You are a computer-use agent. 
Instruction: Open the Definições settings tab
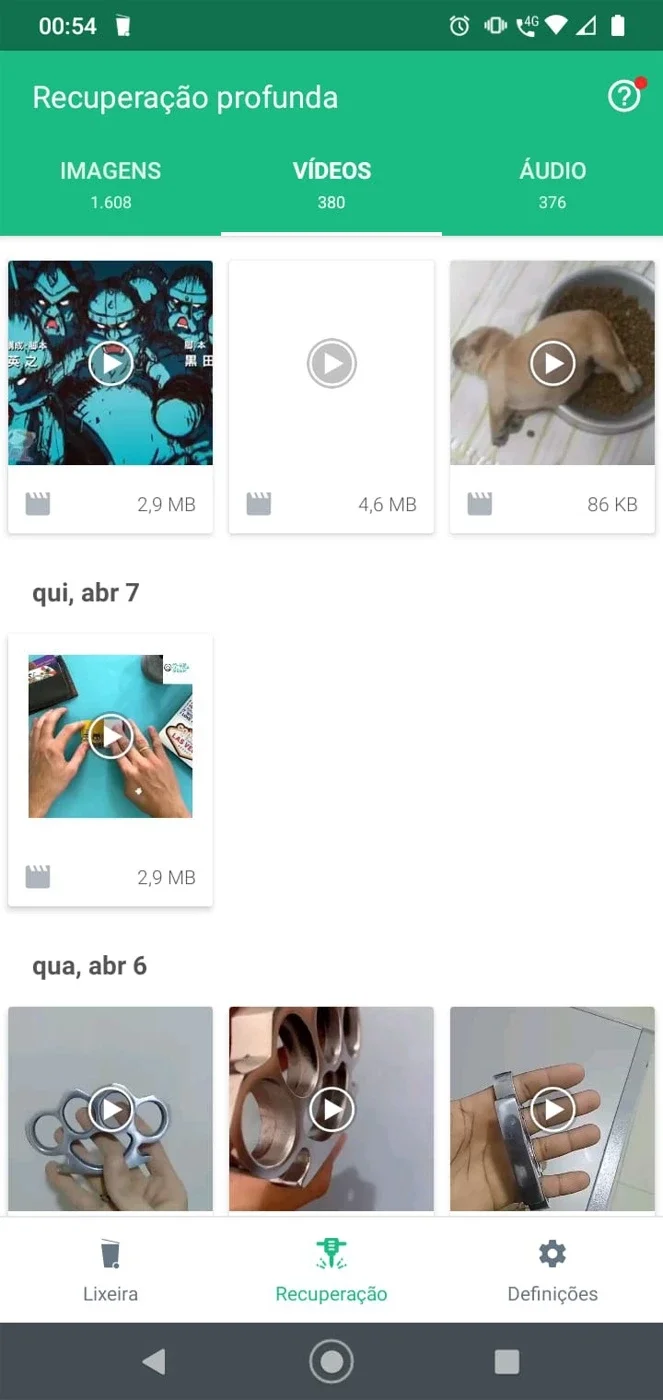(552, 1270)
